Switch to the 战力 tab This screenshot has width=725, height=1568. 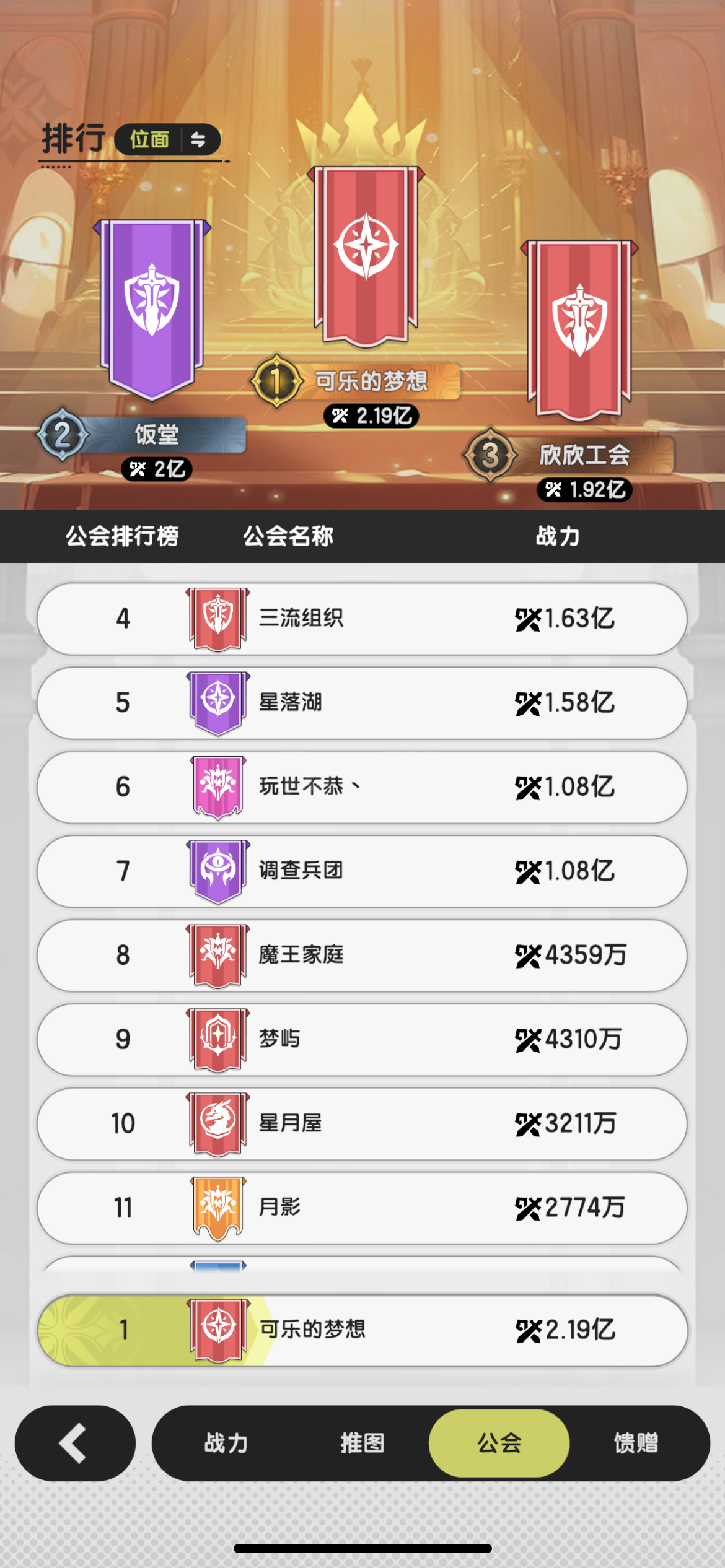(226, 1443)
